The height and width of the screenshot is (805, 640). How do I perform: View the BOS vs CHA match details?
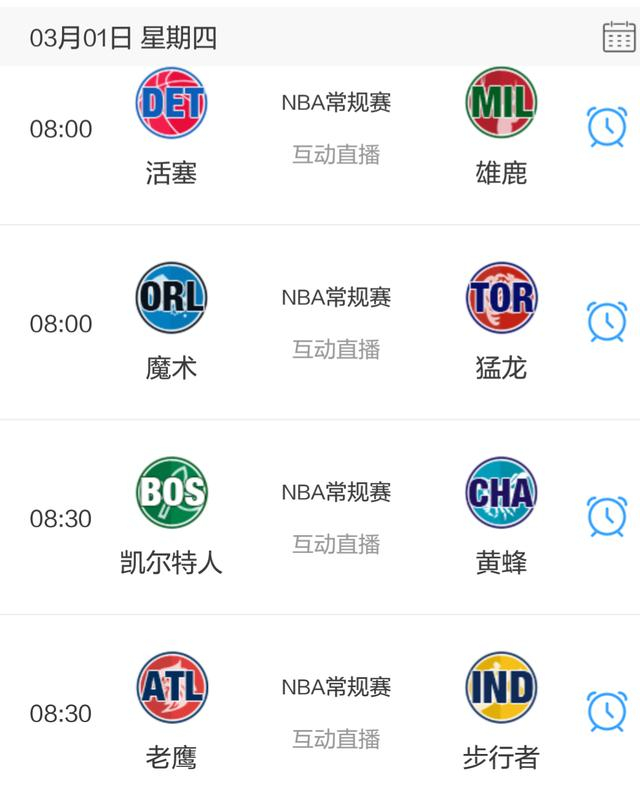pyautogui.click(x=335, y=518)
